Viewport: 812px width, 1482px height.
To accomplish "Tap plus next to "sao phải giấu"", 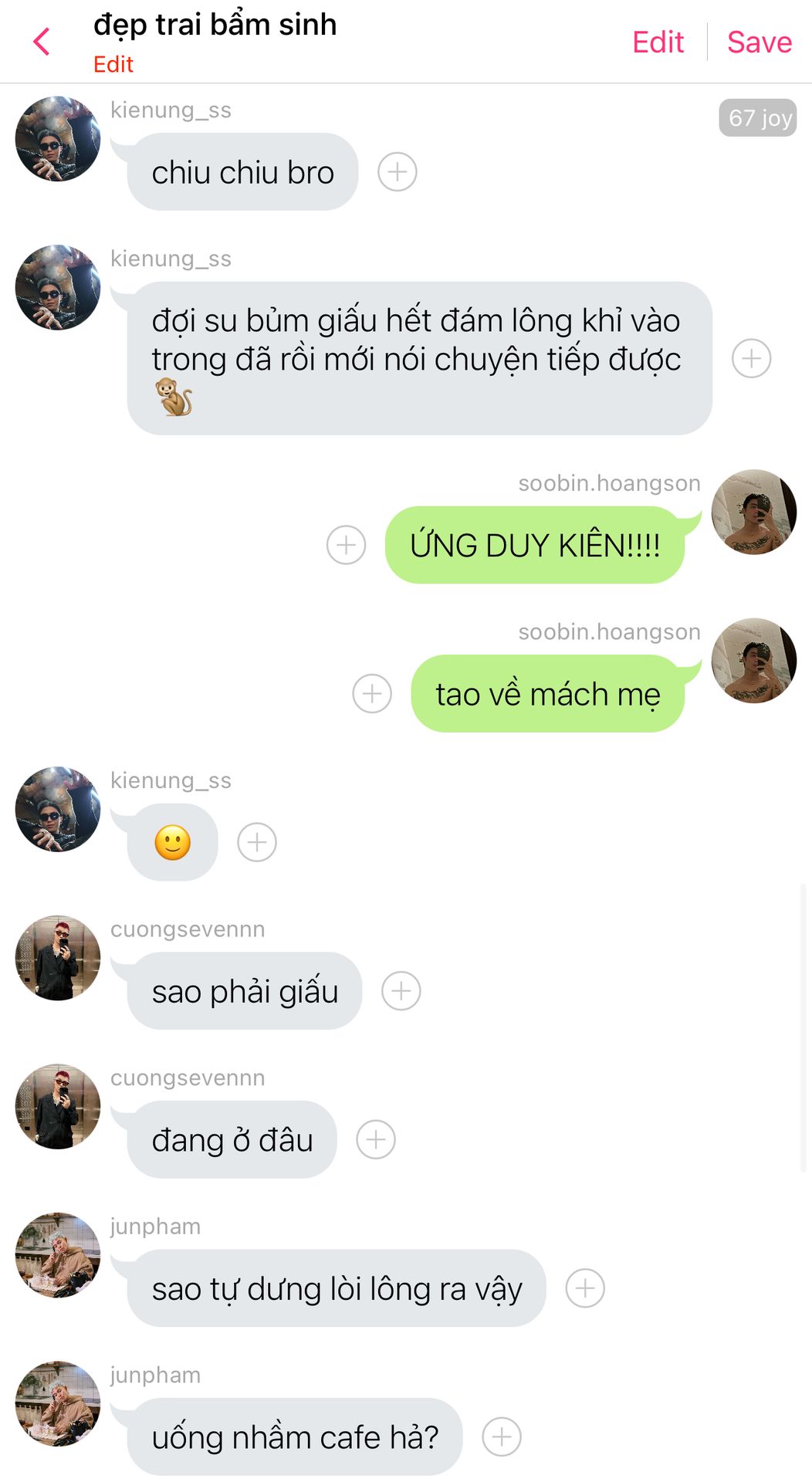I will [401, 990].
